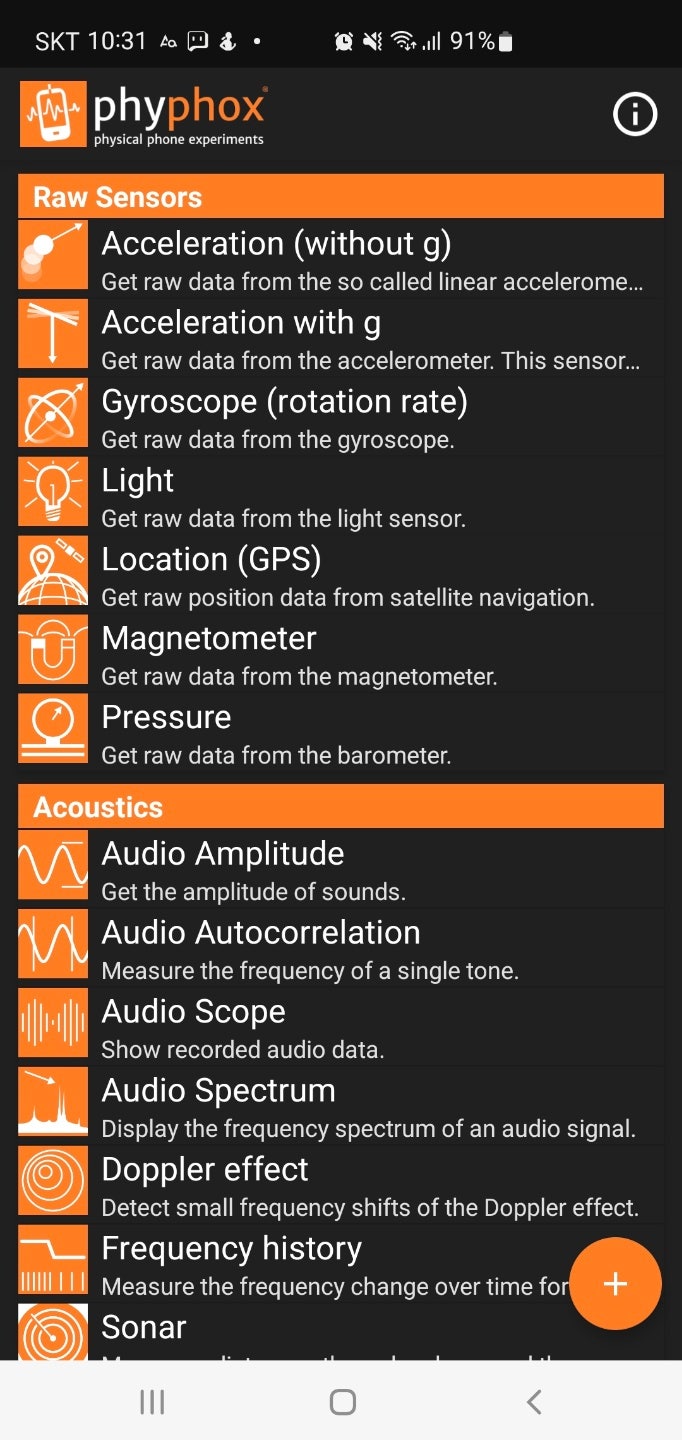Select the Acceleration with g experiment
This screenshot has height=1440, width=682.
(x=340, y=336)
